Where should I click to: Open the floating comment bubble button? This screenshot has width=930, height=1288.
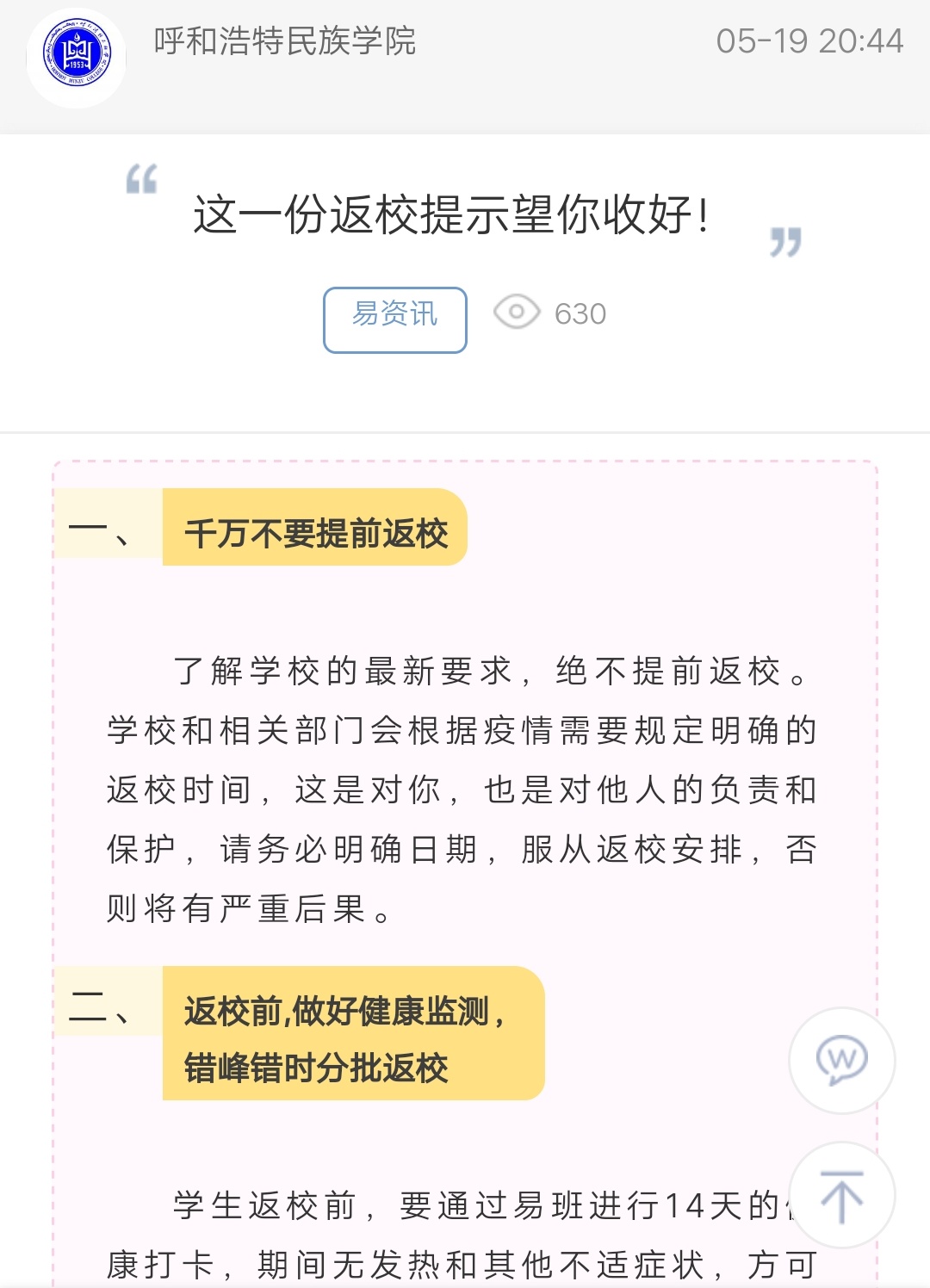point(841,1061)
